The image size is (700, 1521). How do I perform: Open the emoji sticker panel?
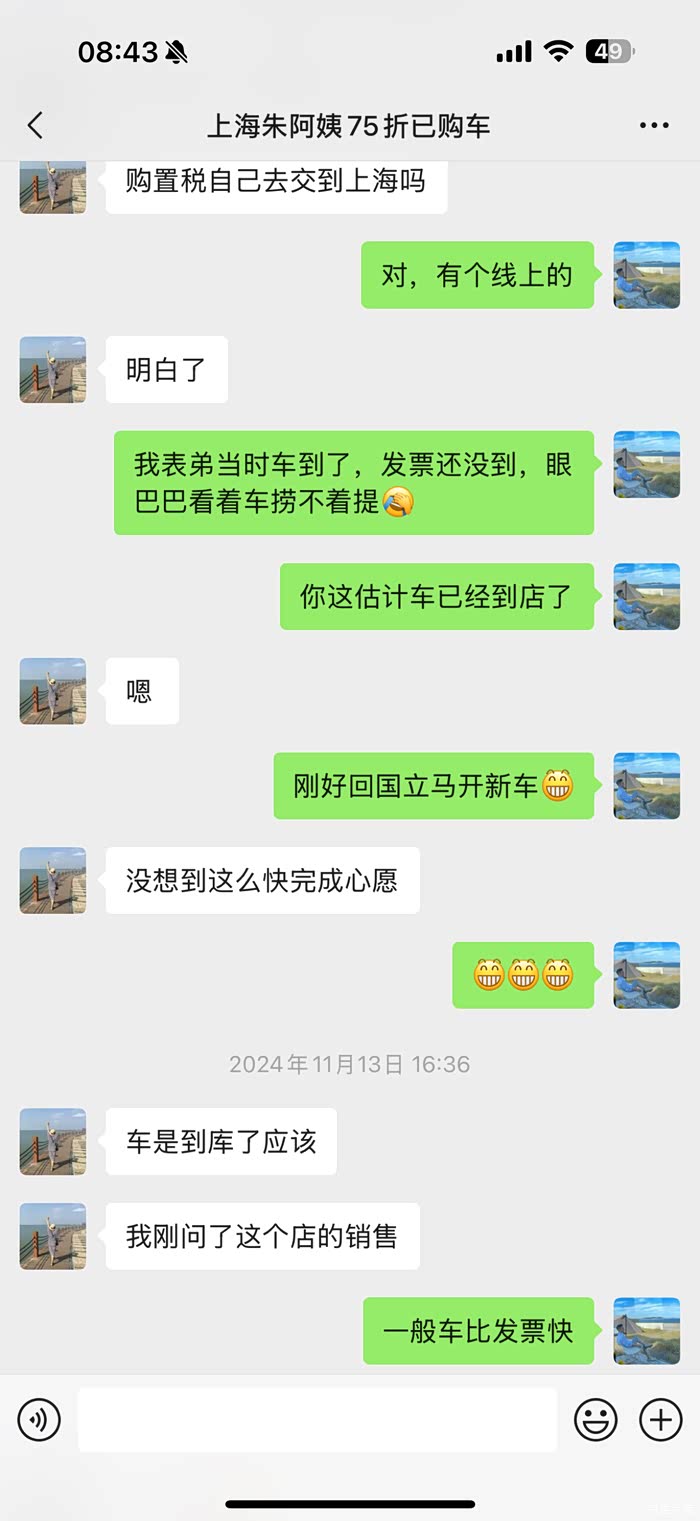(595, 1419)
